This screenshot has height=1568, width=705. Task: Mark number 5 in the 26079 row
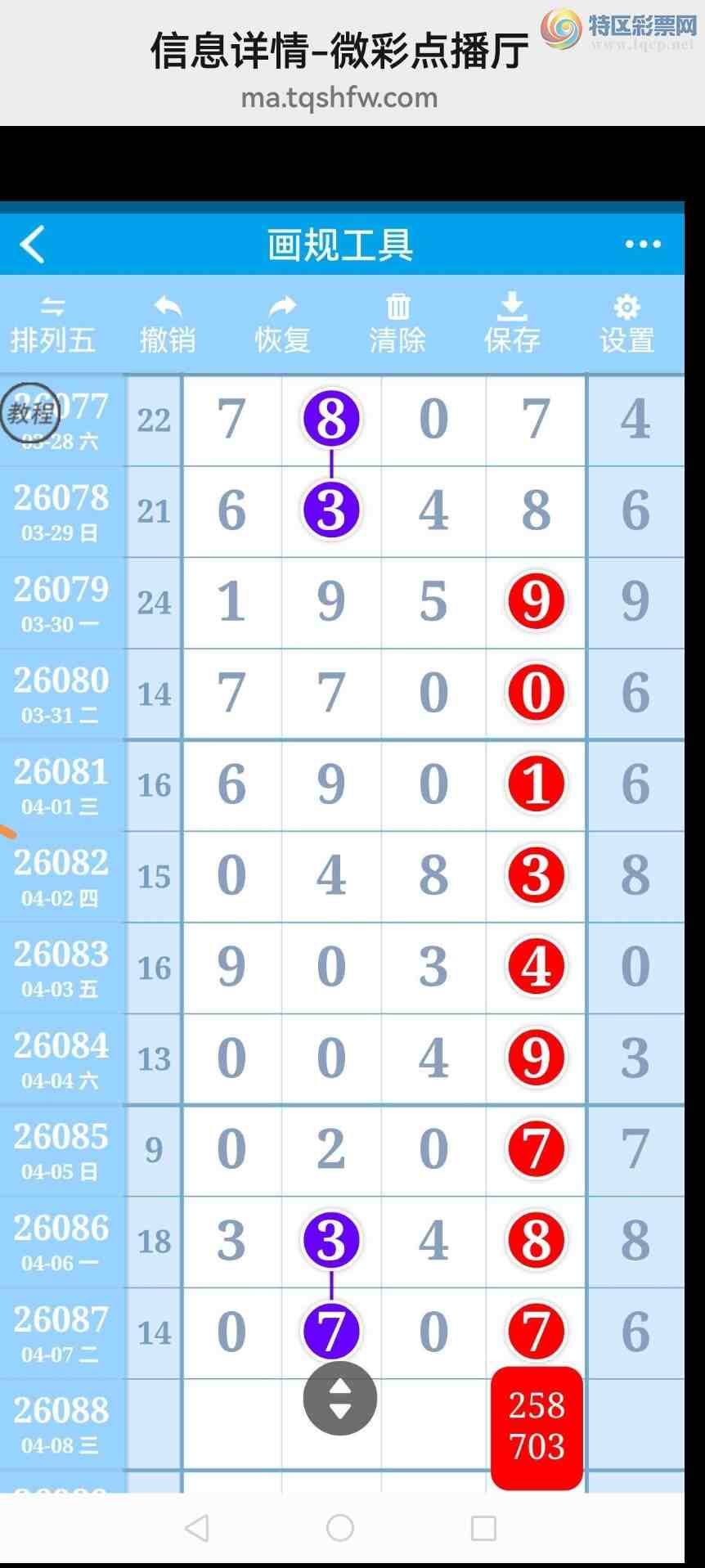pos(433,602)
